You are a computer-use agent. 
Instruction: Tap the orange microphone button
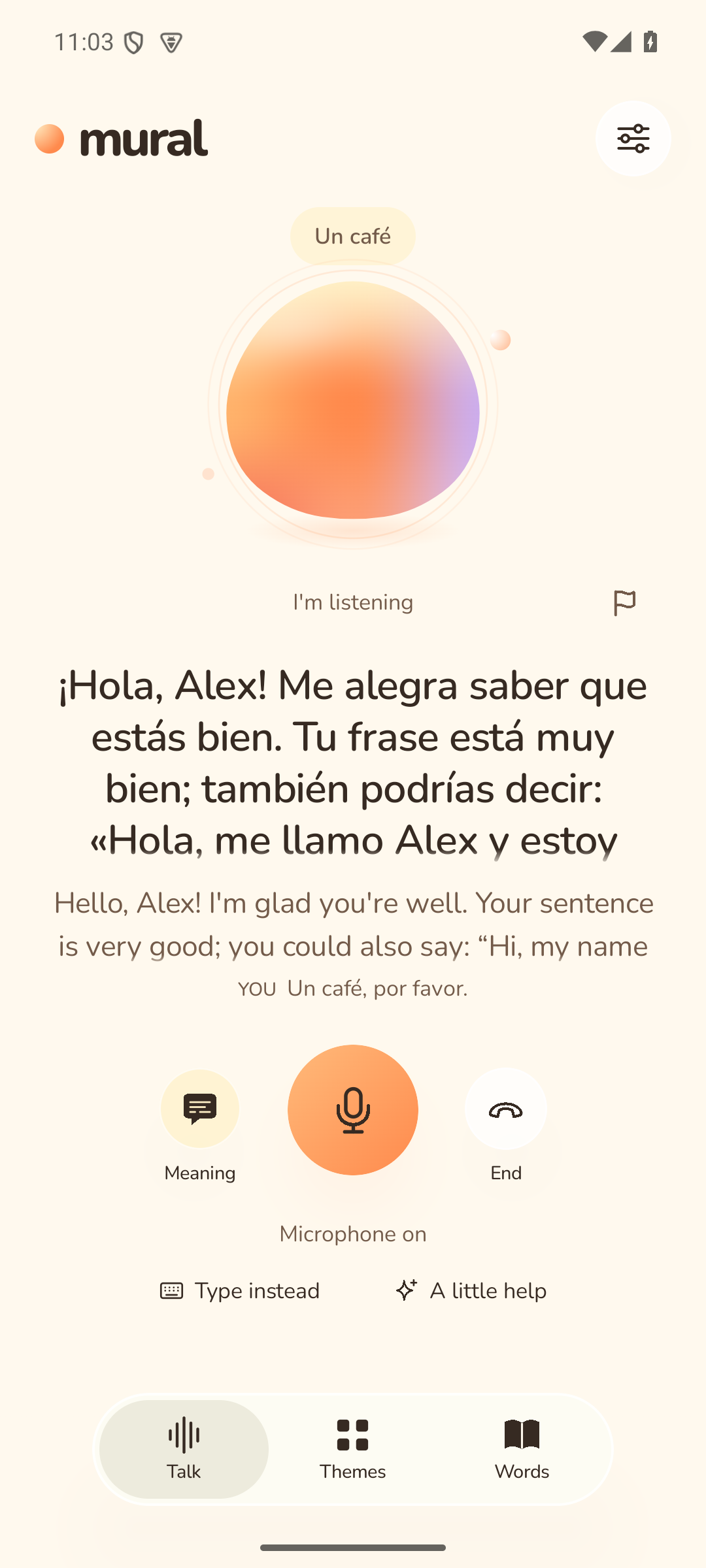click(x=353, y=1110)
